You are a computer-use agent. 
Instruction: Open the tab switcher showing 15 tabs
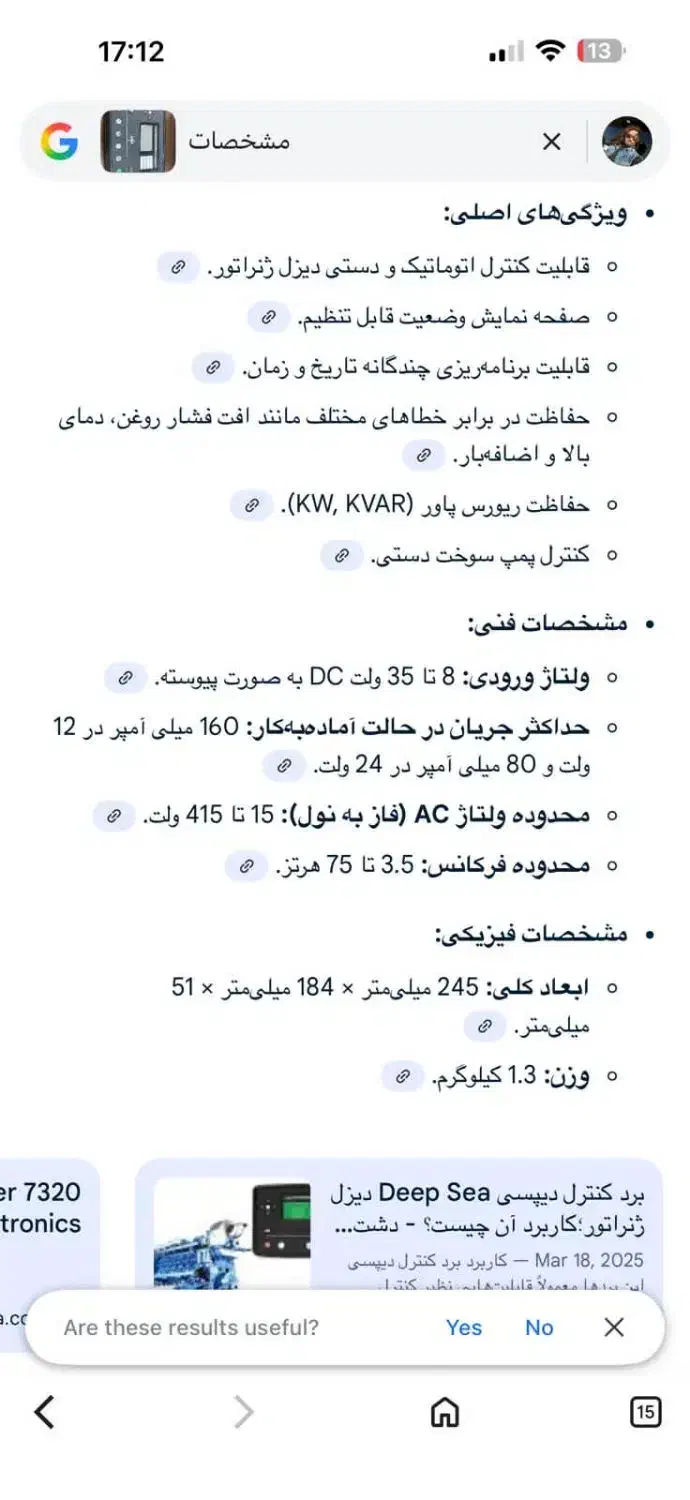[646, 1412]
